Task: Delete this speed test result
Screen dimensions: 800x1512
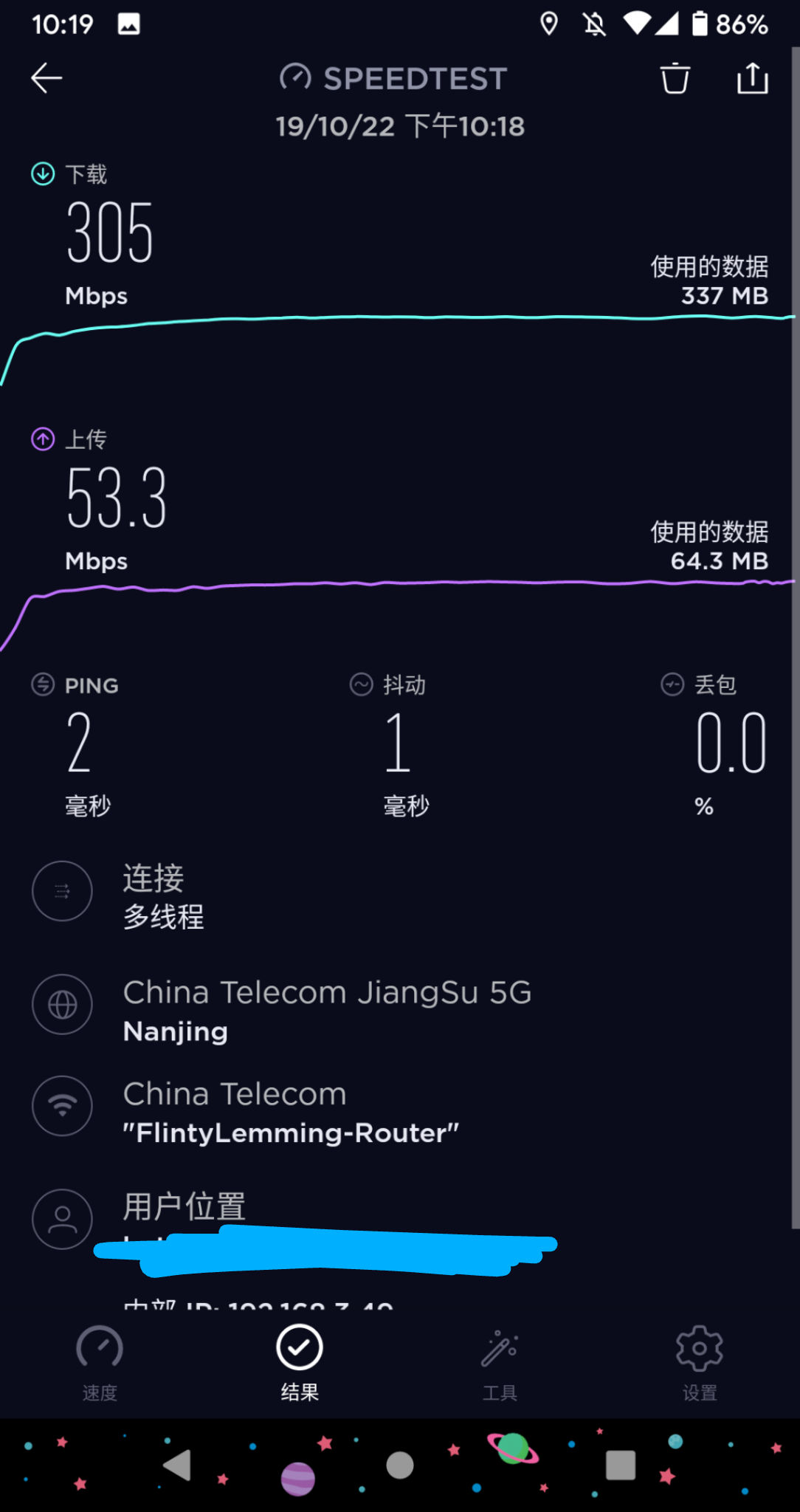Action: [x=675, y=78]
